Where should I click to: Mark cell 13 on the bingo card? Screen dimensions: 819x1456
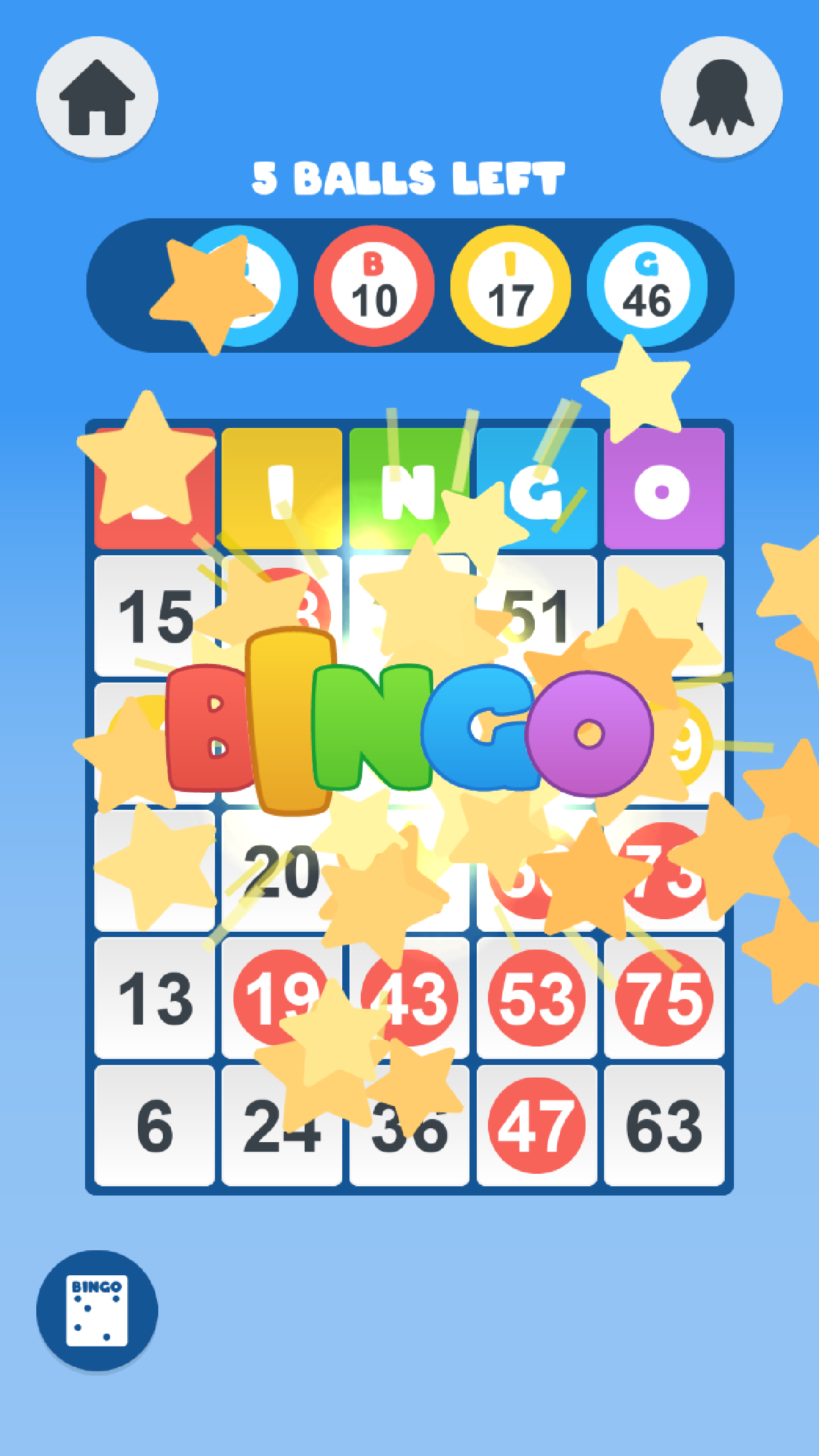pos(154,998)
